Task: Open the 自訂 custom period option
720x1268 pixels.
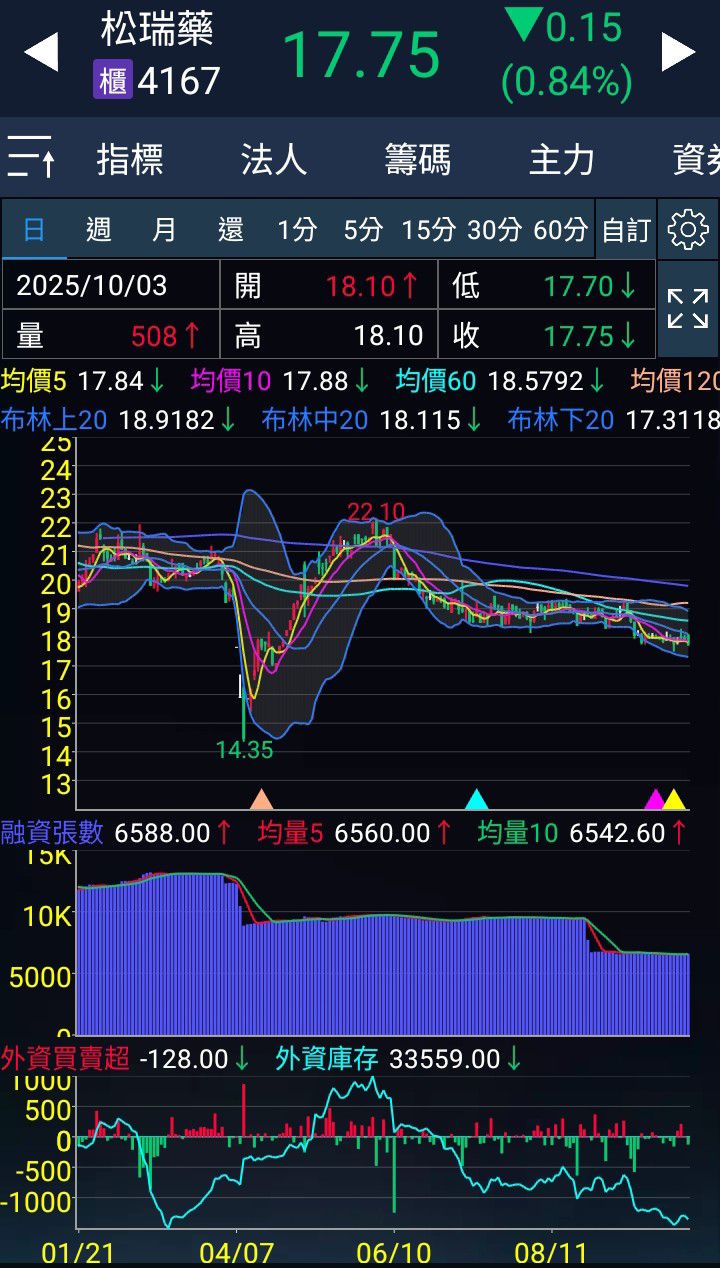Action: [x=626, y=230]
